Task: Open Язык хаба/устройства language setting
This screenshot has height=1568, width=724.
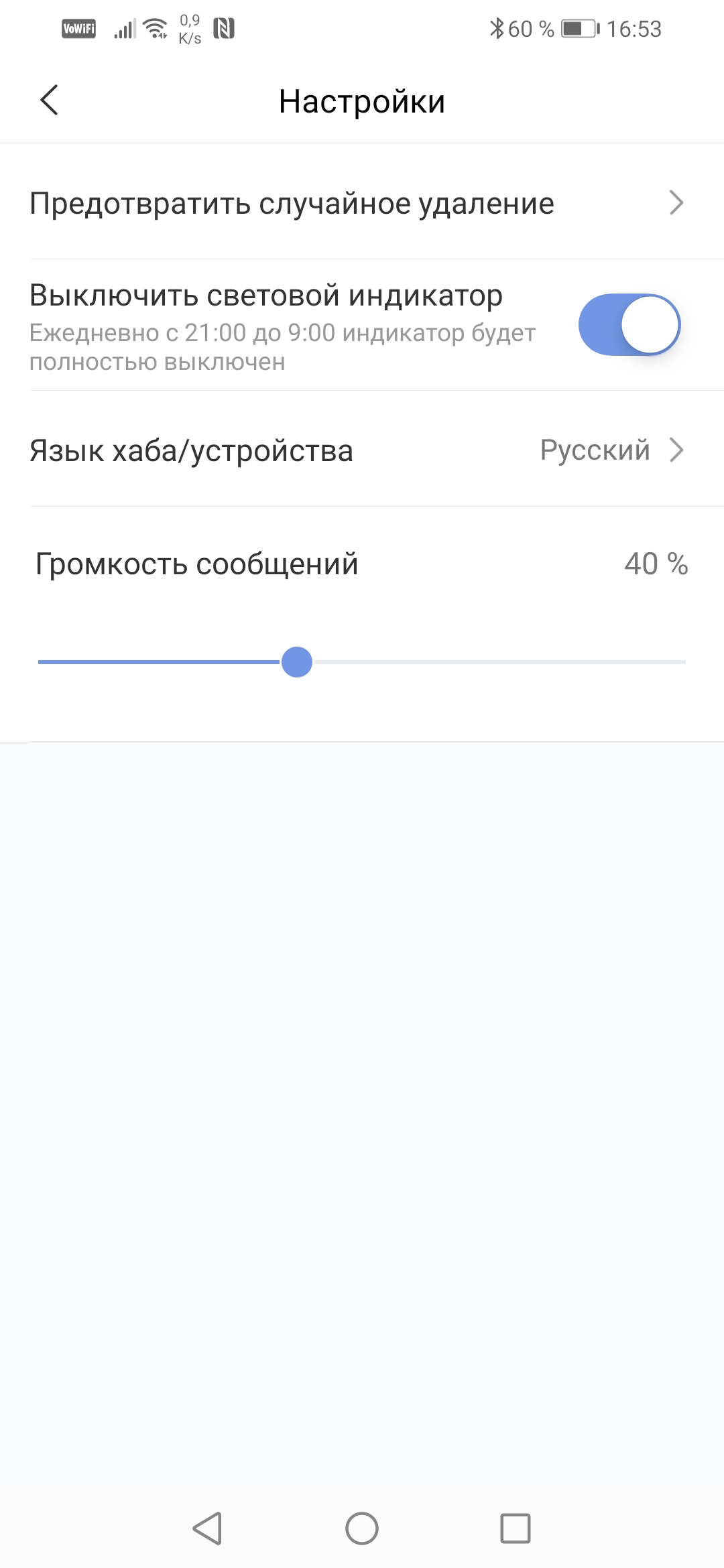Action: pos(362,450)
